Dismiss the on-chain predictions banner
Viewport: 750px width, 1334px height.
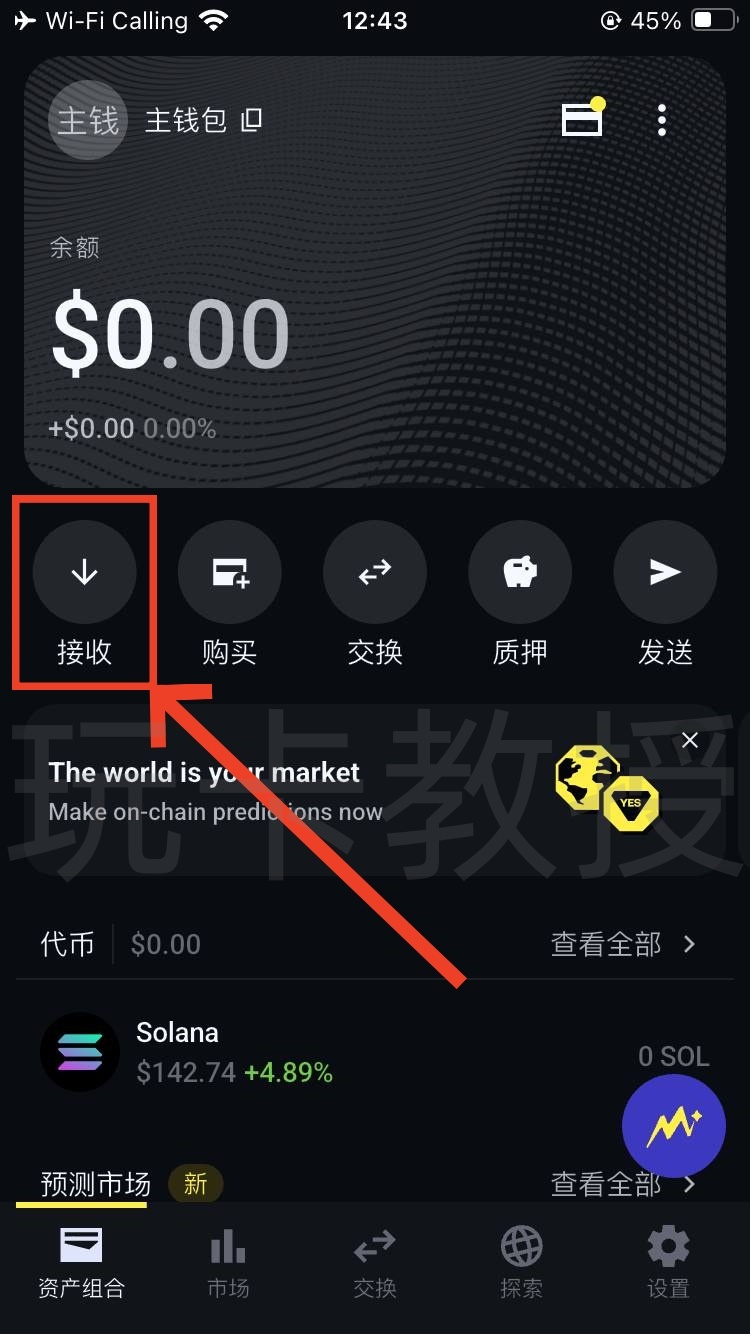click(x=689, y=741)
